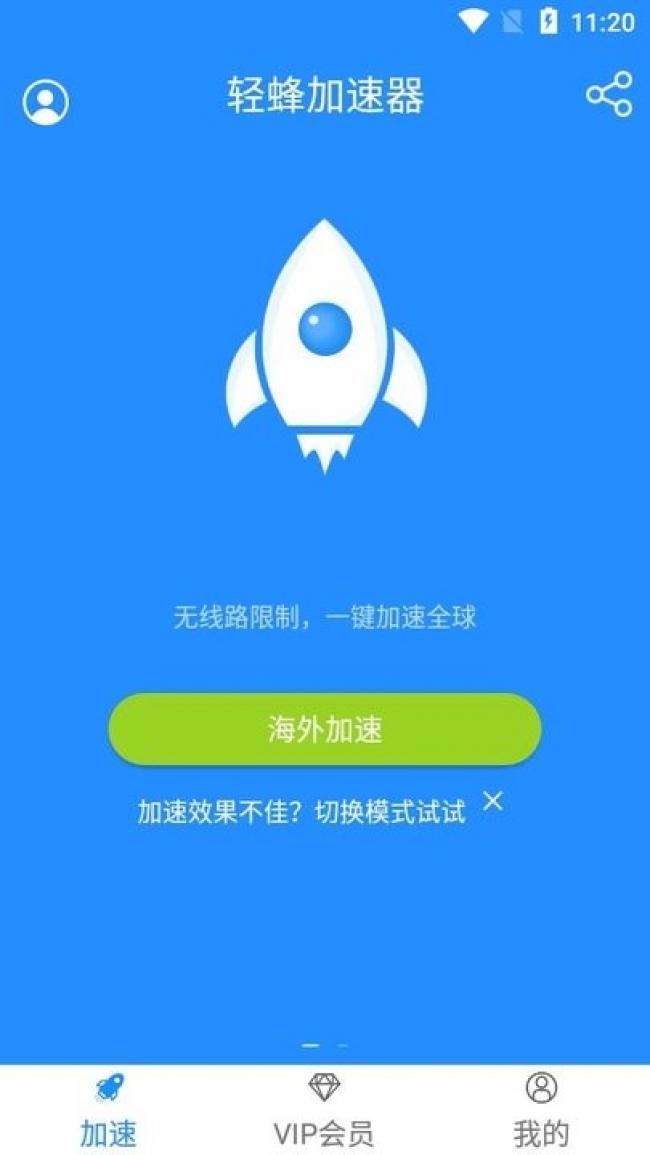This screenshot has height=1155, width=650.
Task: Open the 我的 tab
Action: click(541, 1110)
